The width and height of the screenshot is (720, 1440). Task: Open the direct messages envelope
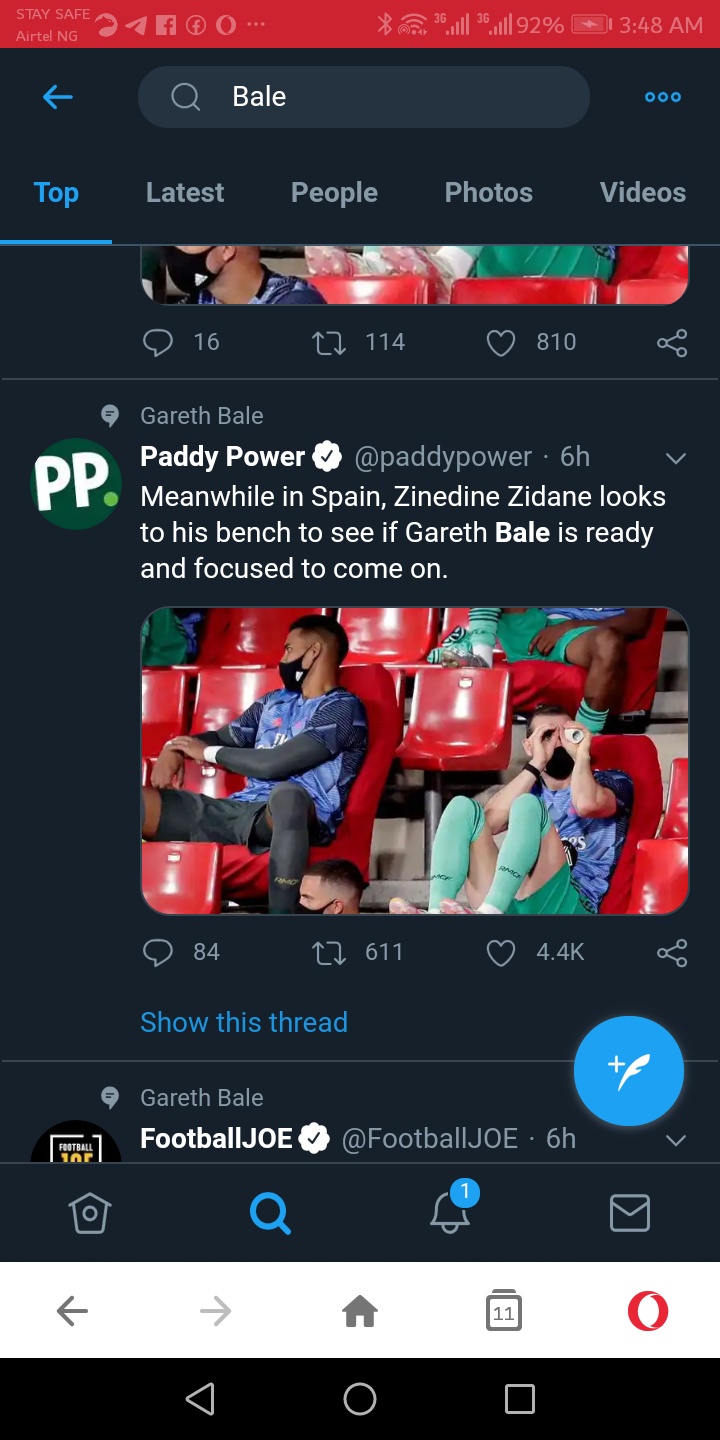pos(629,1213)
